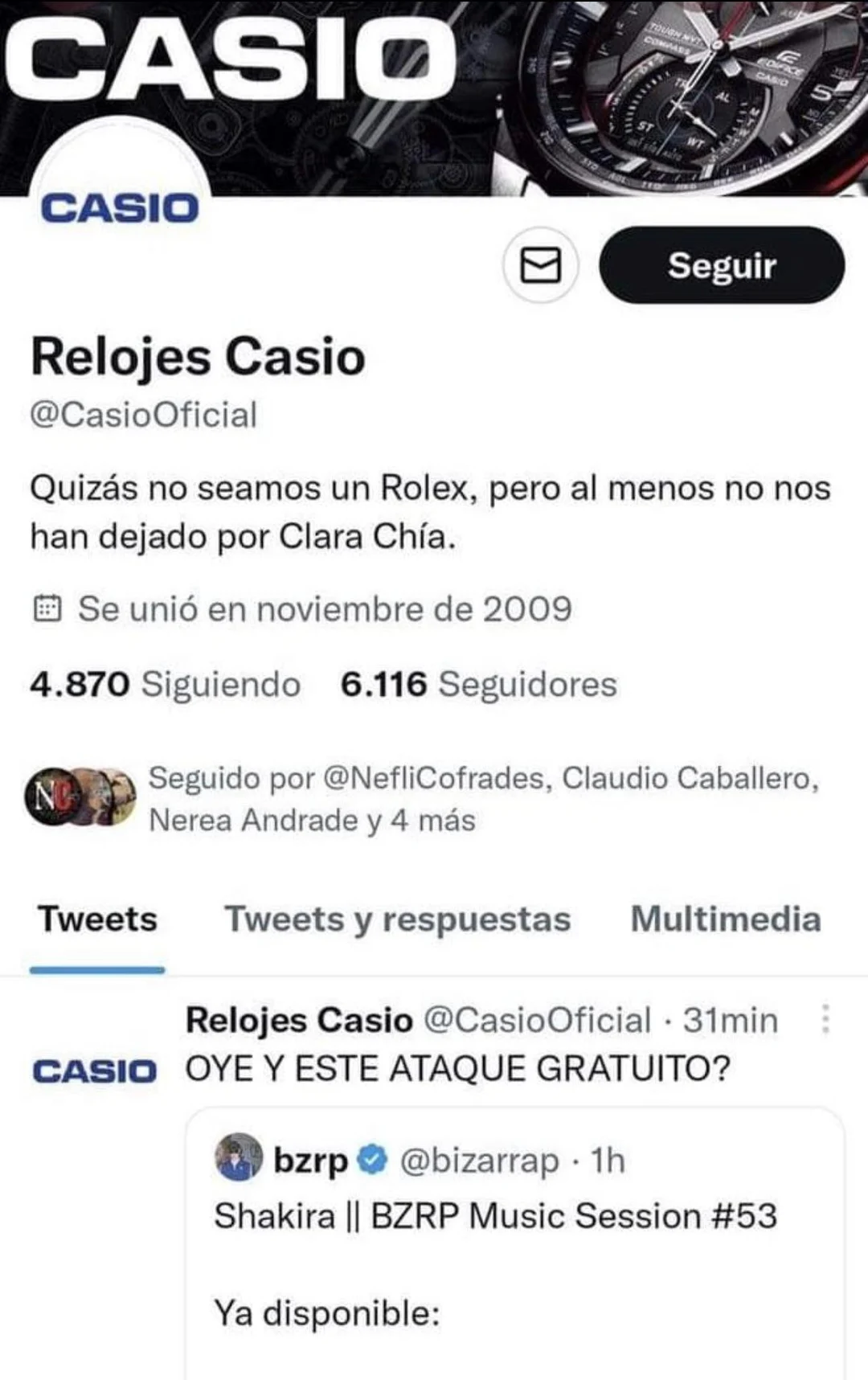Select Claudio Caballero in followed-by text
Screen dimensions: 868x1380
[x=691, y=779]
